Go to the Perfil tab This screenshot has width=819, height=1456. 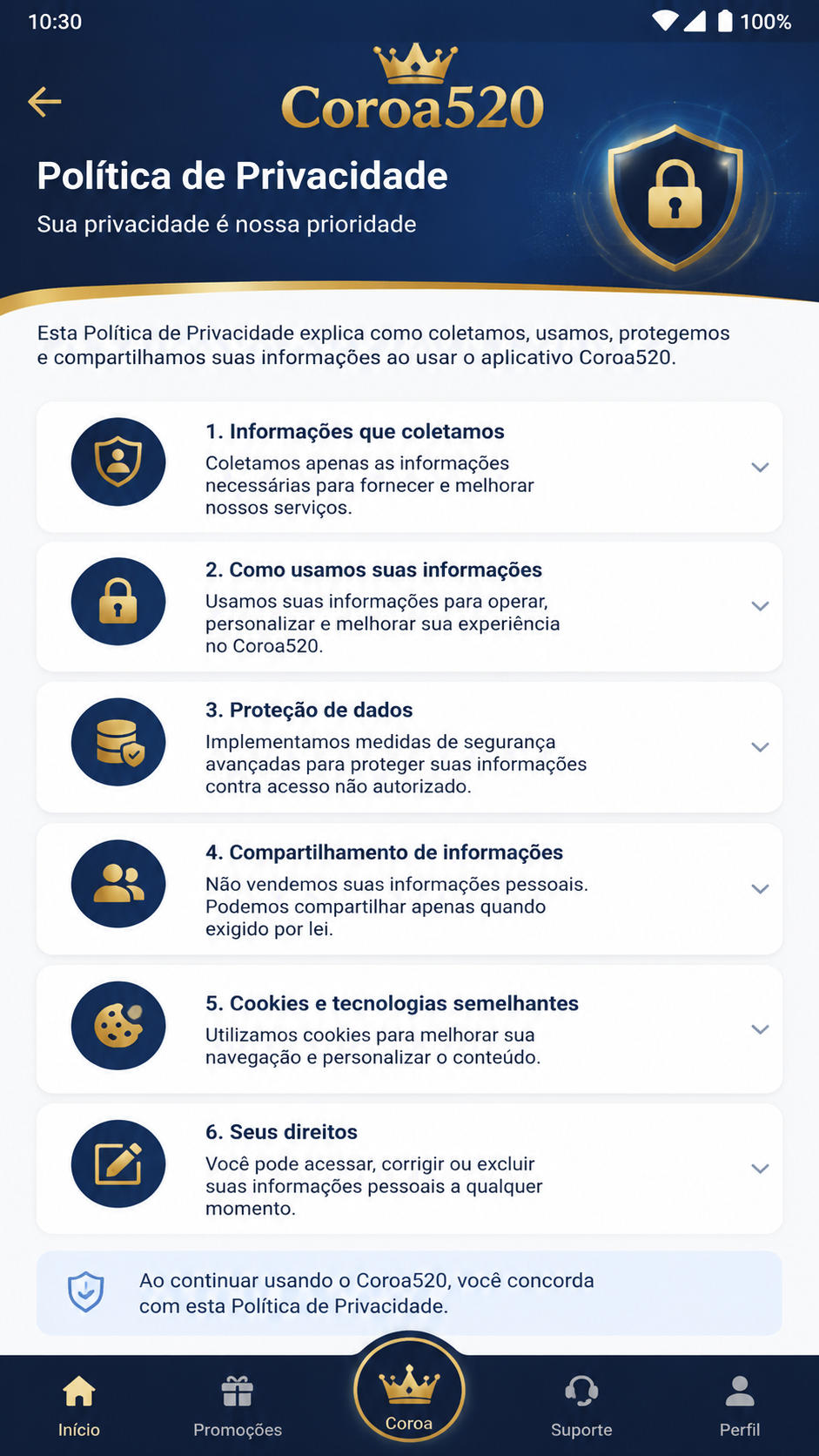pos(740,1406)
